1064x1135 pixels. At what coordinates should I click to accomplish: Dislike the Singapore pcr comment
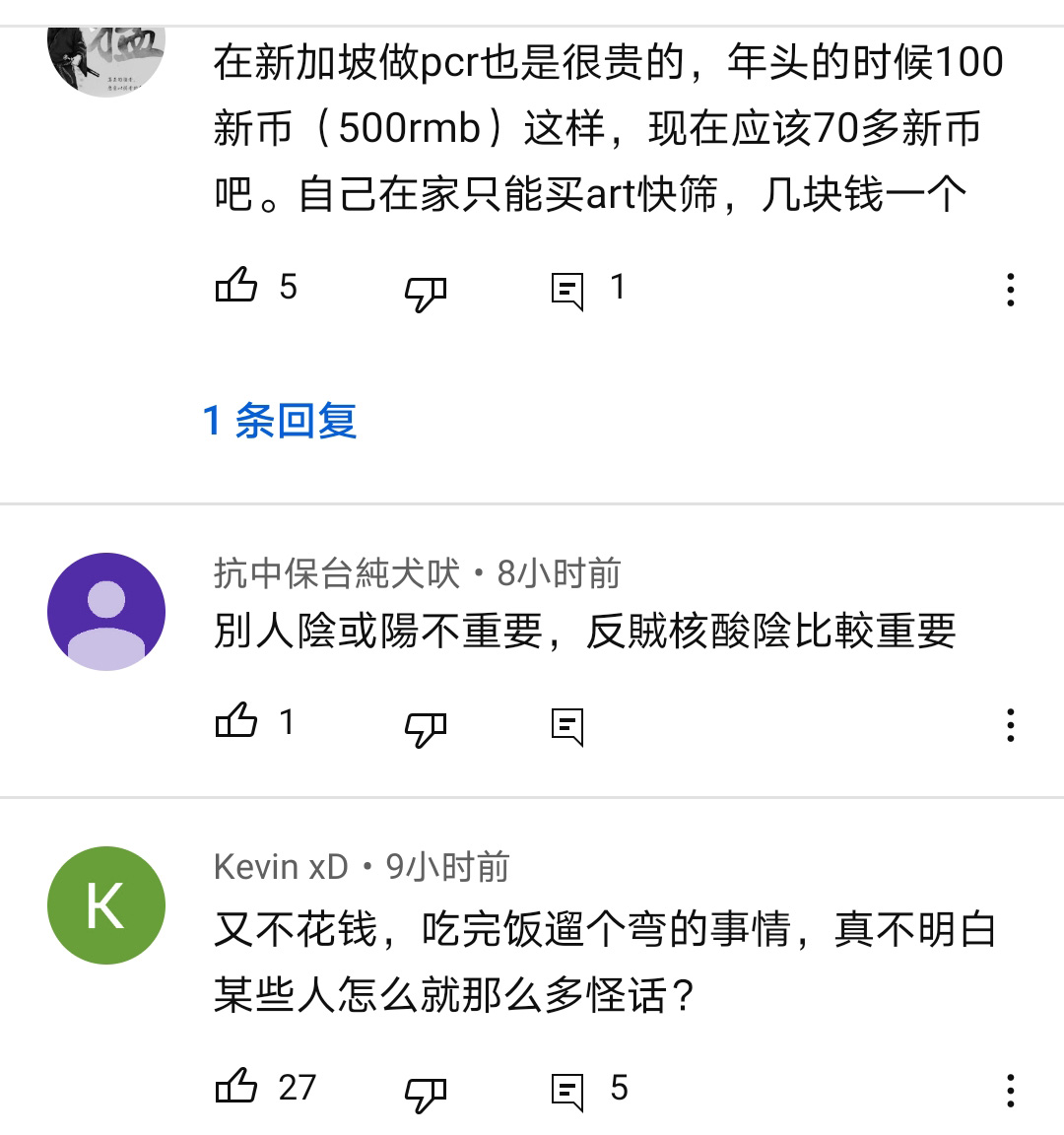[426, 292]
